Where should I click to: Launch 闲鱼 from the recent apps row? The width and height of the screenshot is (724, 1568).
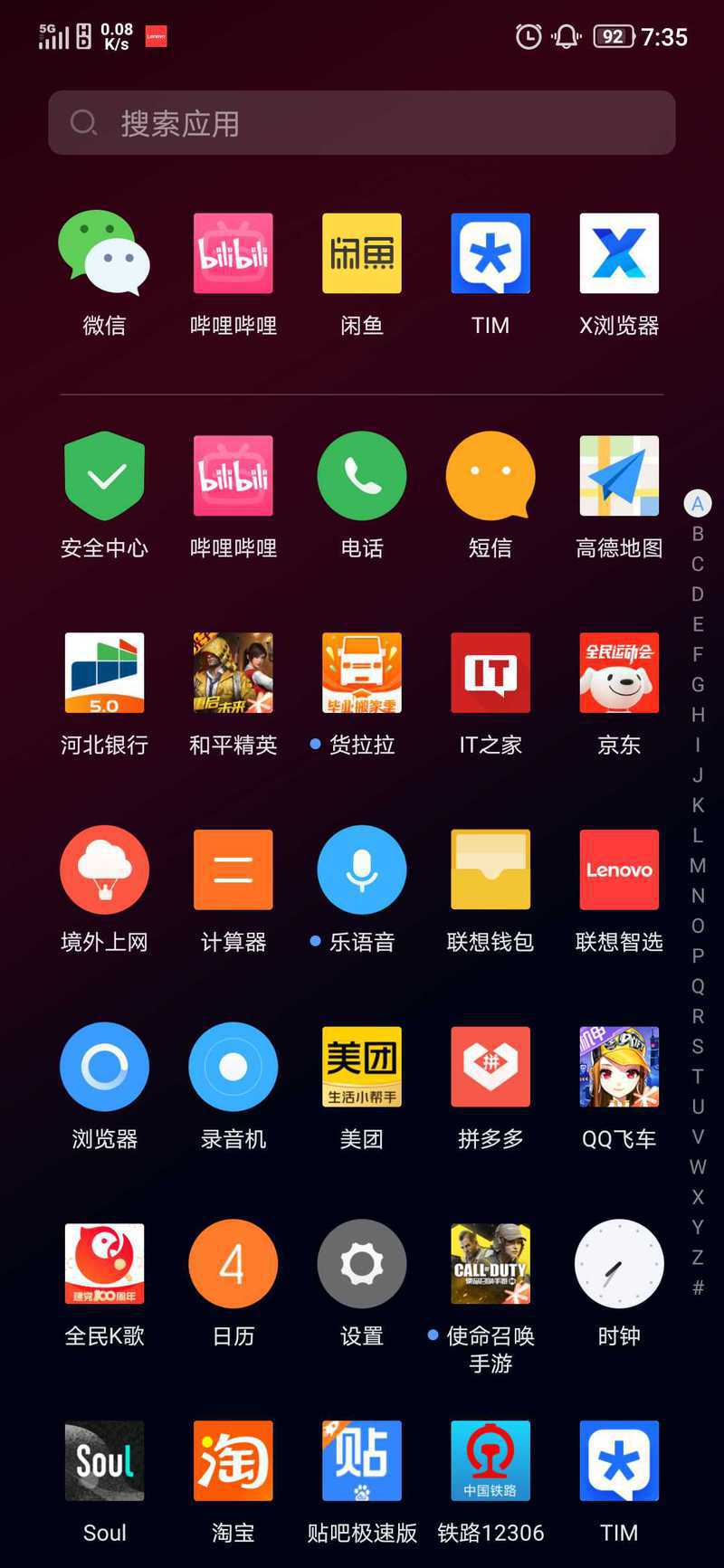(362, 254)
